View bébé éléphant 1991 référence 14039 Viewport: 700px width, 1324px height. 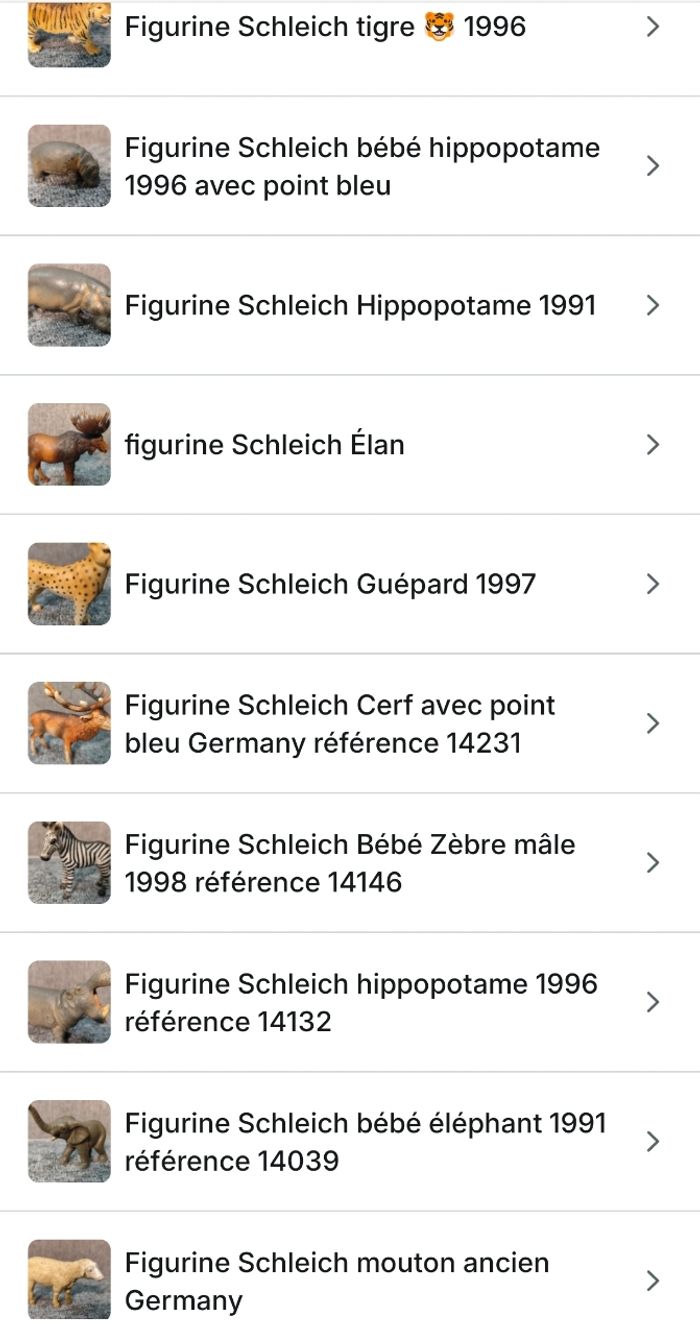[365, 1141]
